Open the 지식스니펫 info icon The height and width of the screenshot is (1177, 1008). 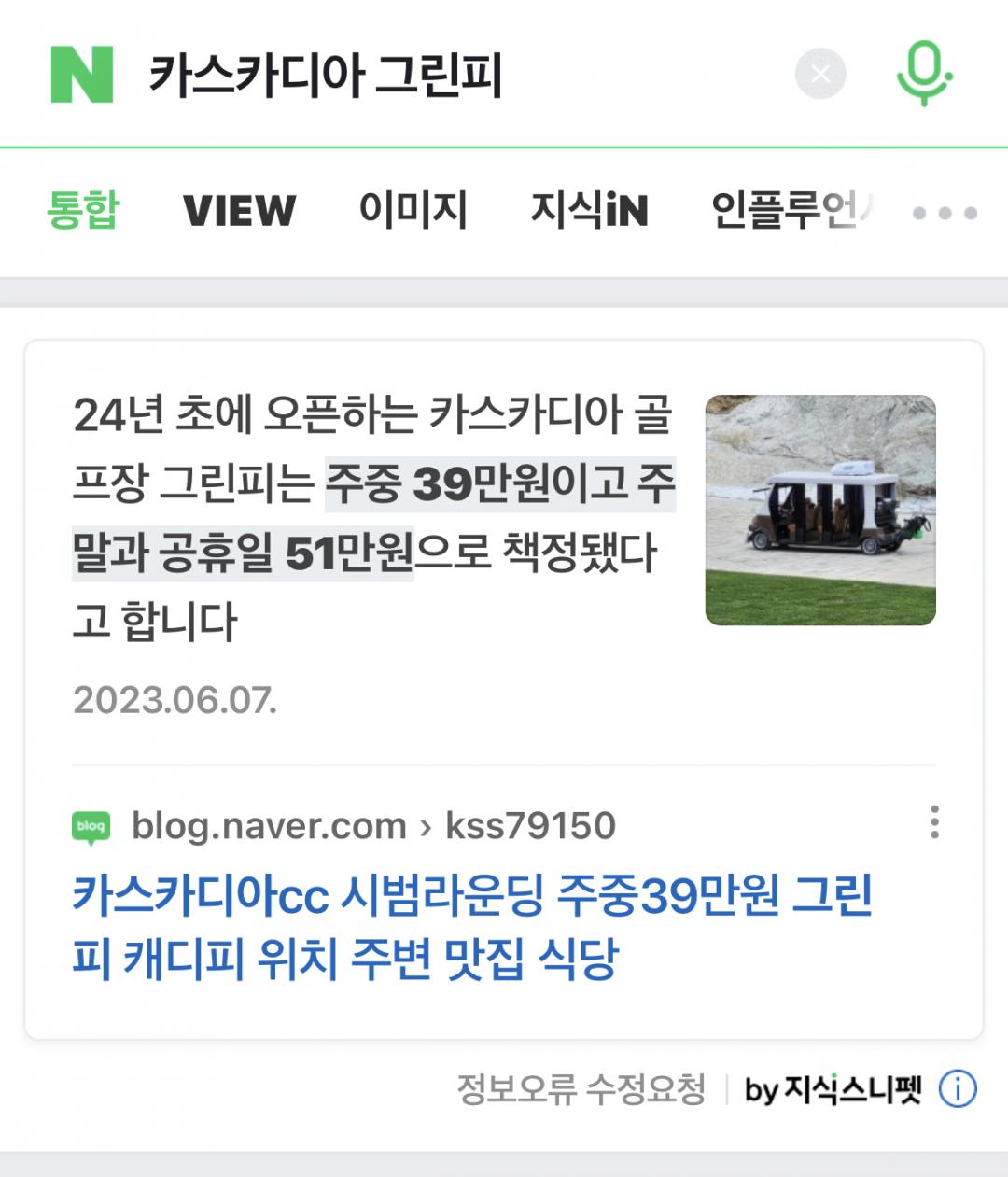(x=958, y=1089)
